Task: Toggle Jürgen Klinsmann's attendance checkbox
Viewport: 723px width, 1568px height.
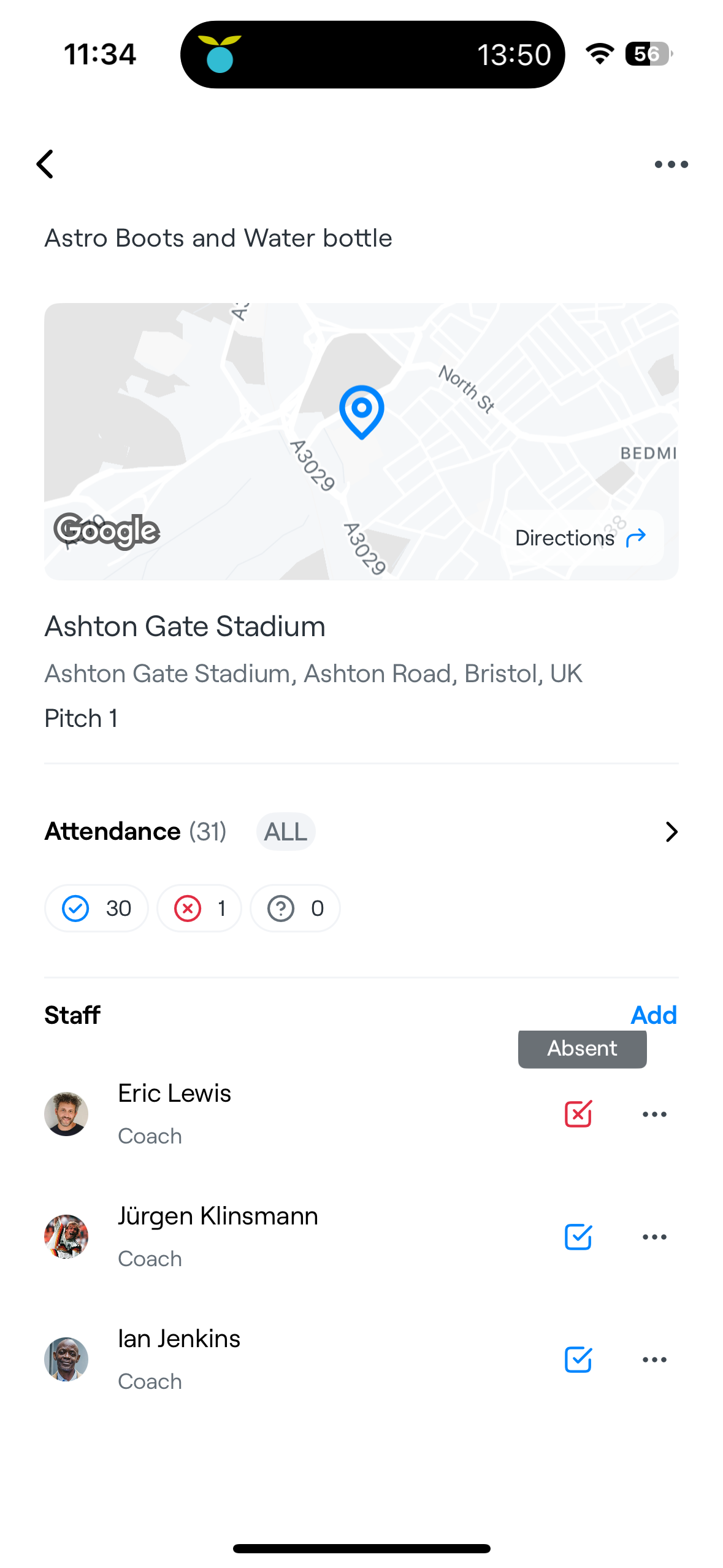Action: coord(578,1237)
